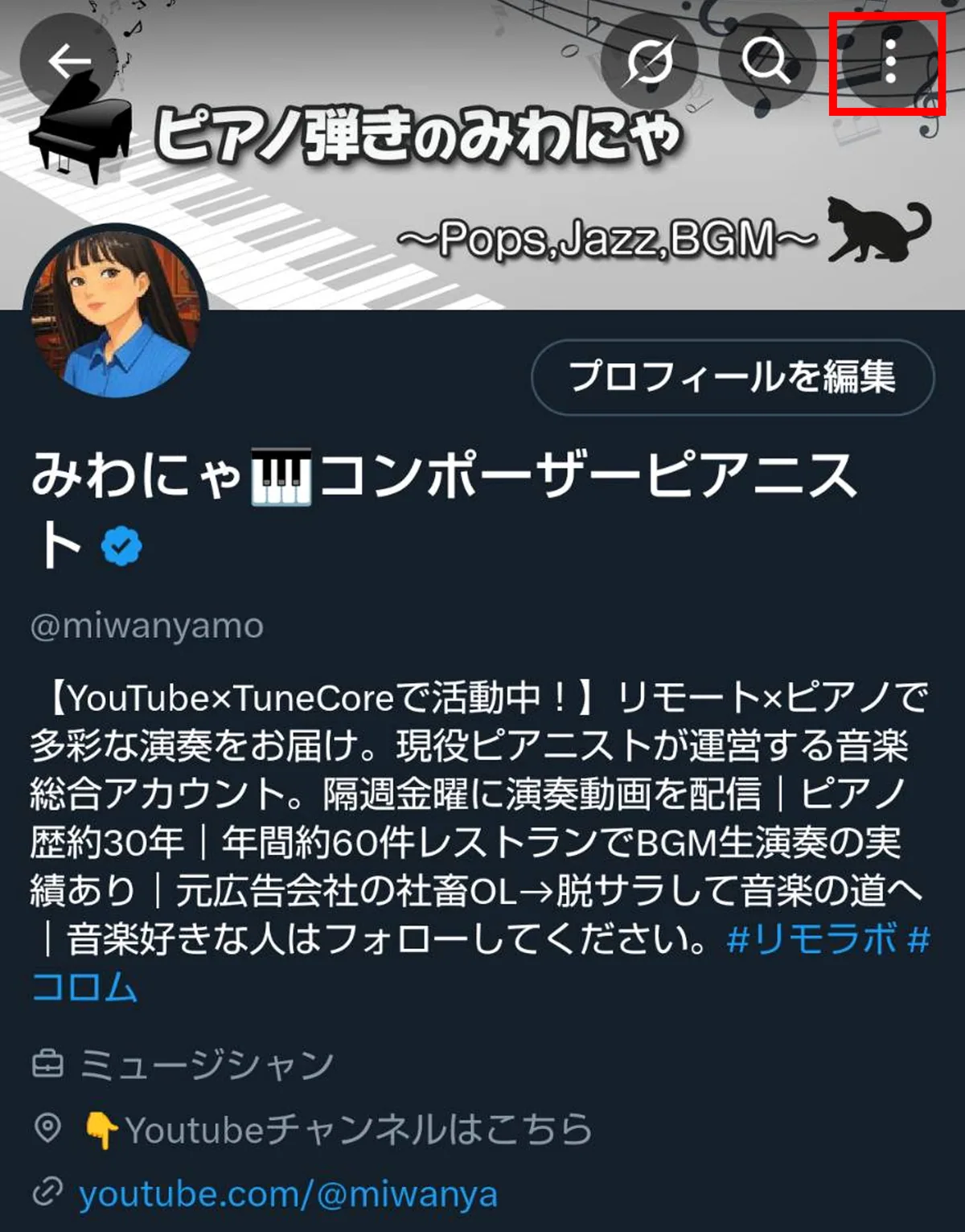Tap the Grok slash-circle icon
The width and height of the screenshot is (965, 1232).
point(649,61)
